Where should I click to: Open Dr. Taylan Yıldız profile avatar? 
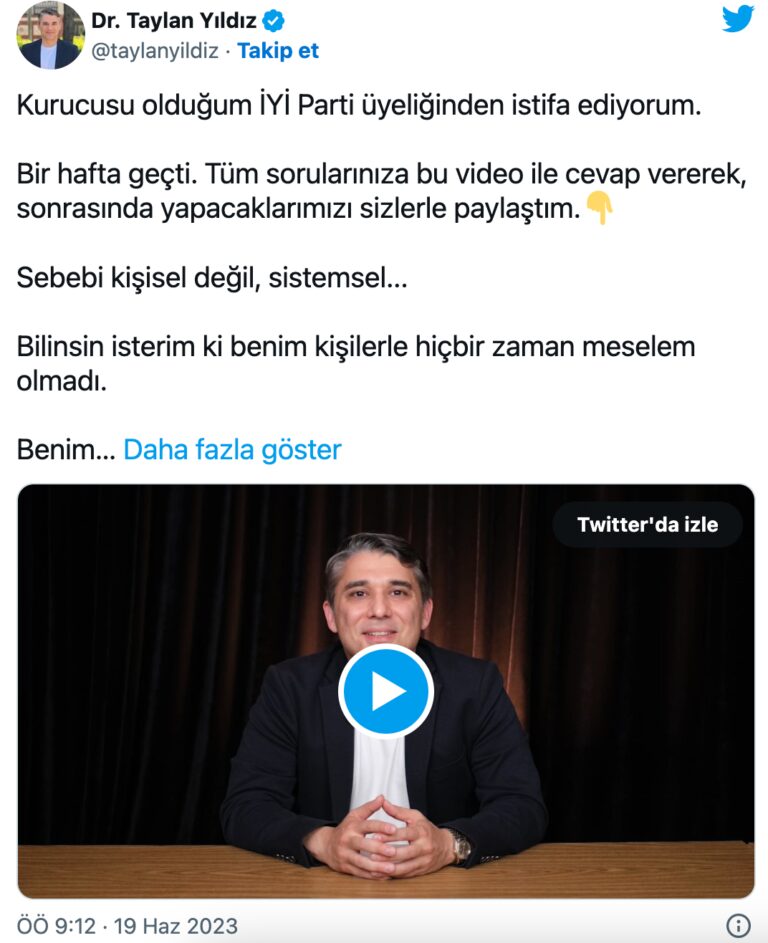coord(50,35)
